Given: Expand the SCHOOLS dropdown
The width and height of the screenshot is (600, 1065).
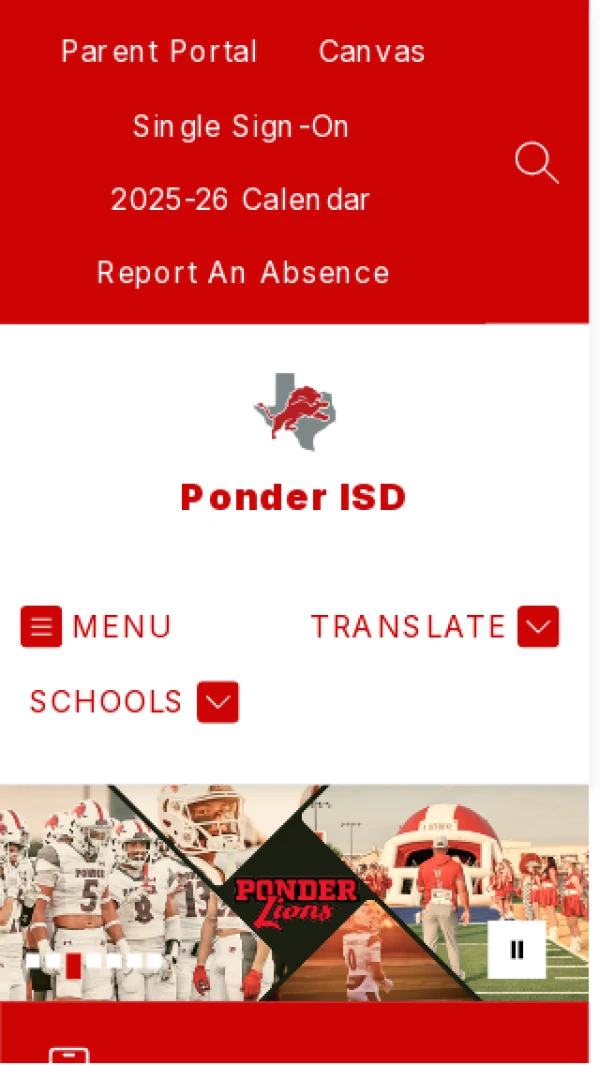Looking at the screenshot, I should (134, 702).
